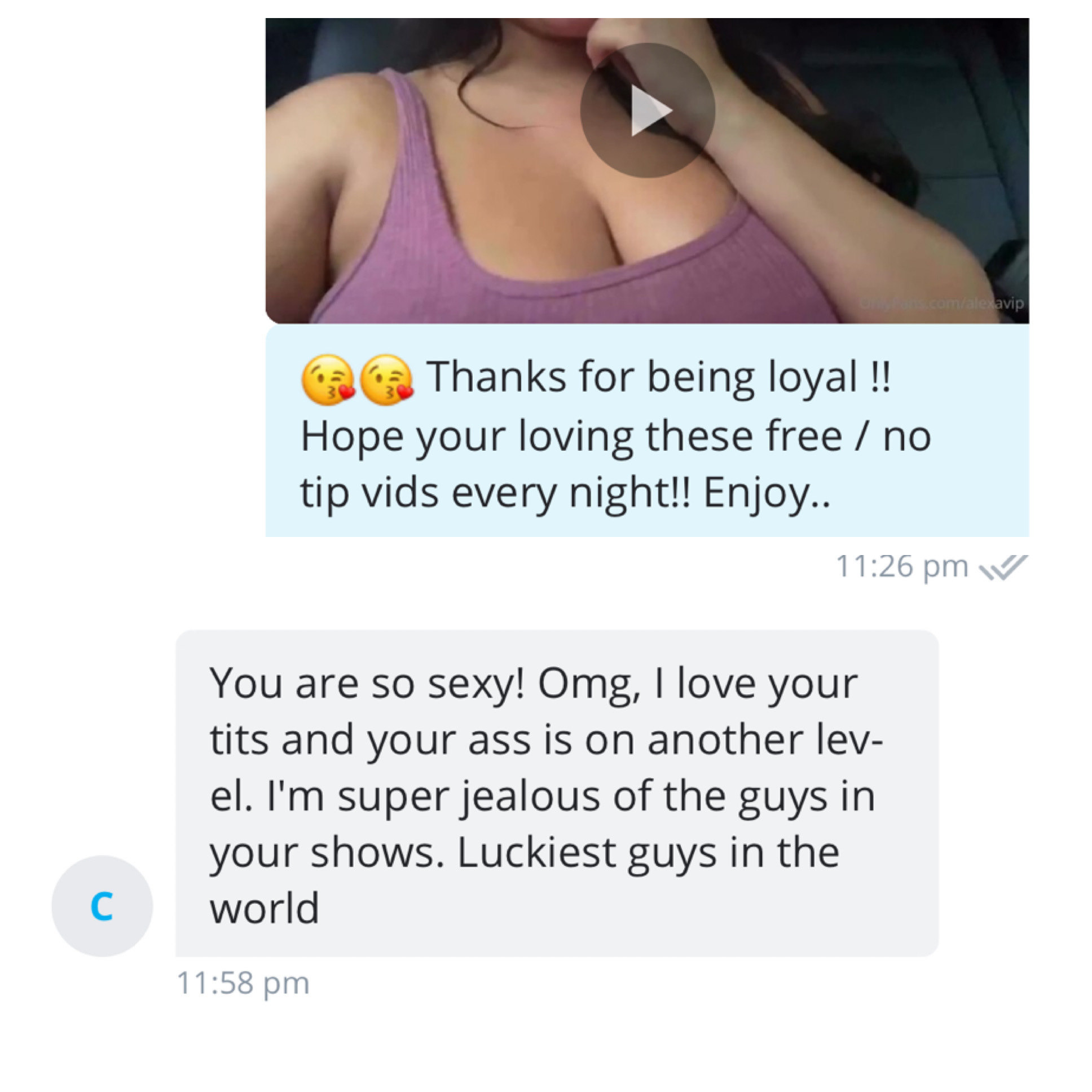
Task: Play the video in the chat message
Action: [648, 111]
